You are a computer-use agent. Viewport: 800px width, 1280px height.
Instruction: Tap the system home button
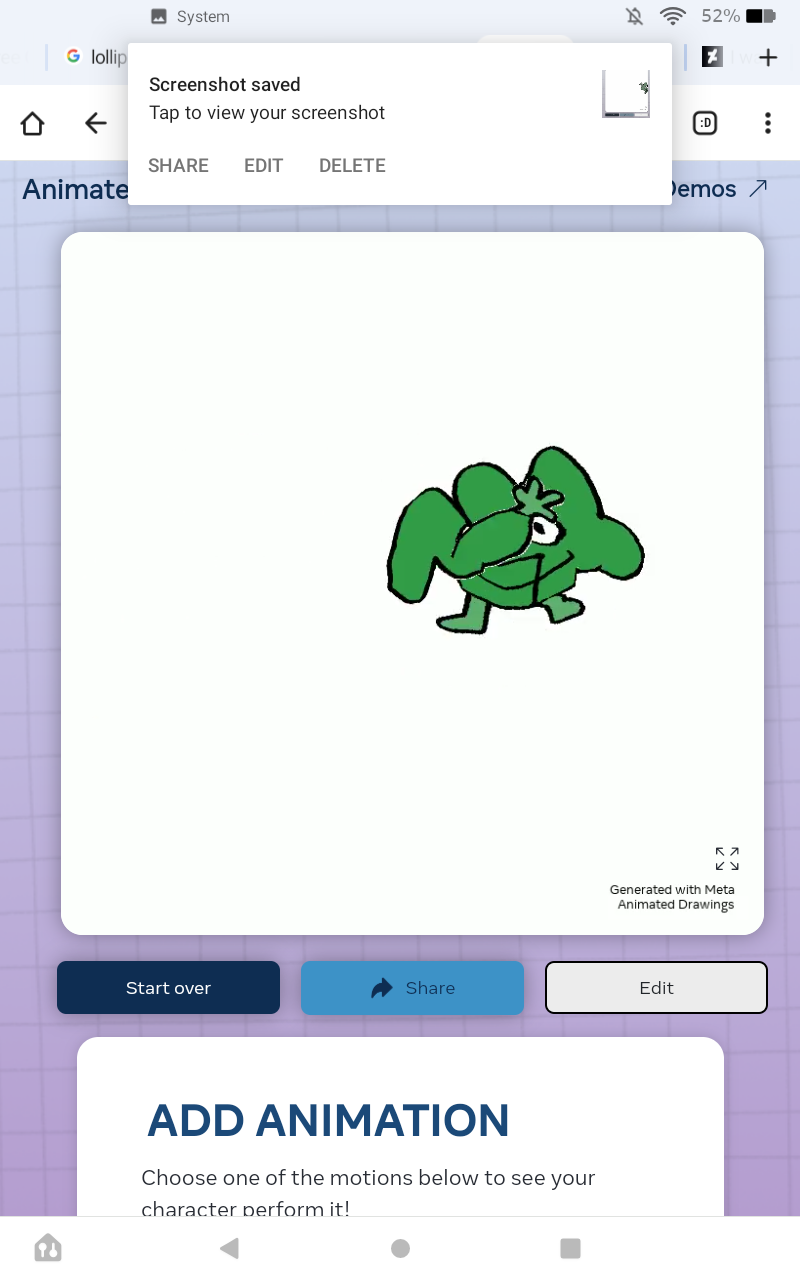(400, 1248)
